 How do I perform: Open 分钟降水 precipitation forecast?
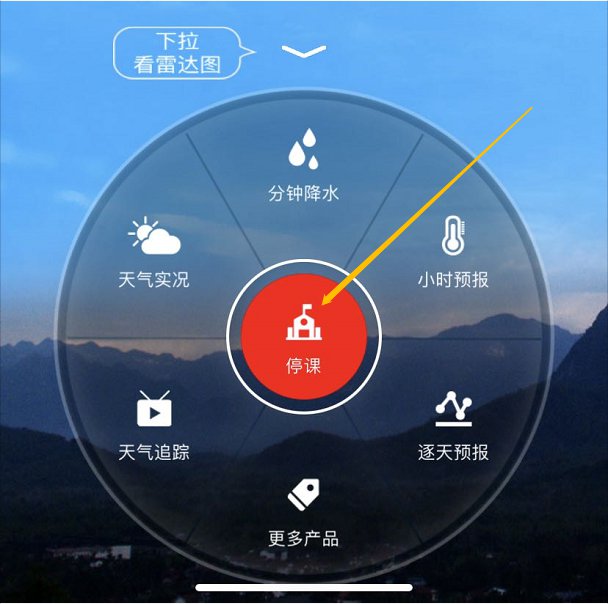point(304,168)
